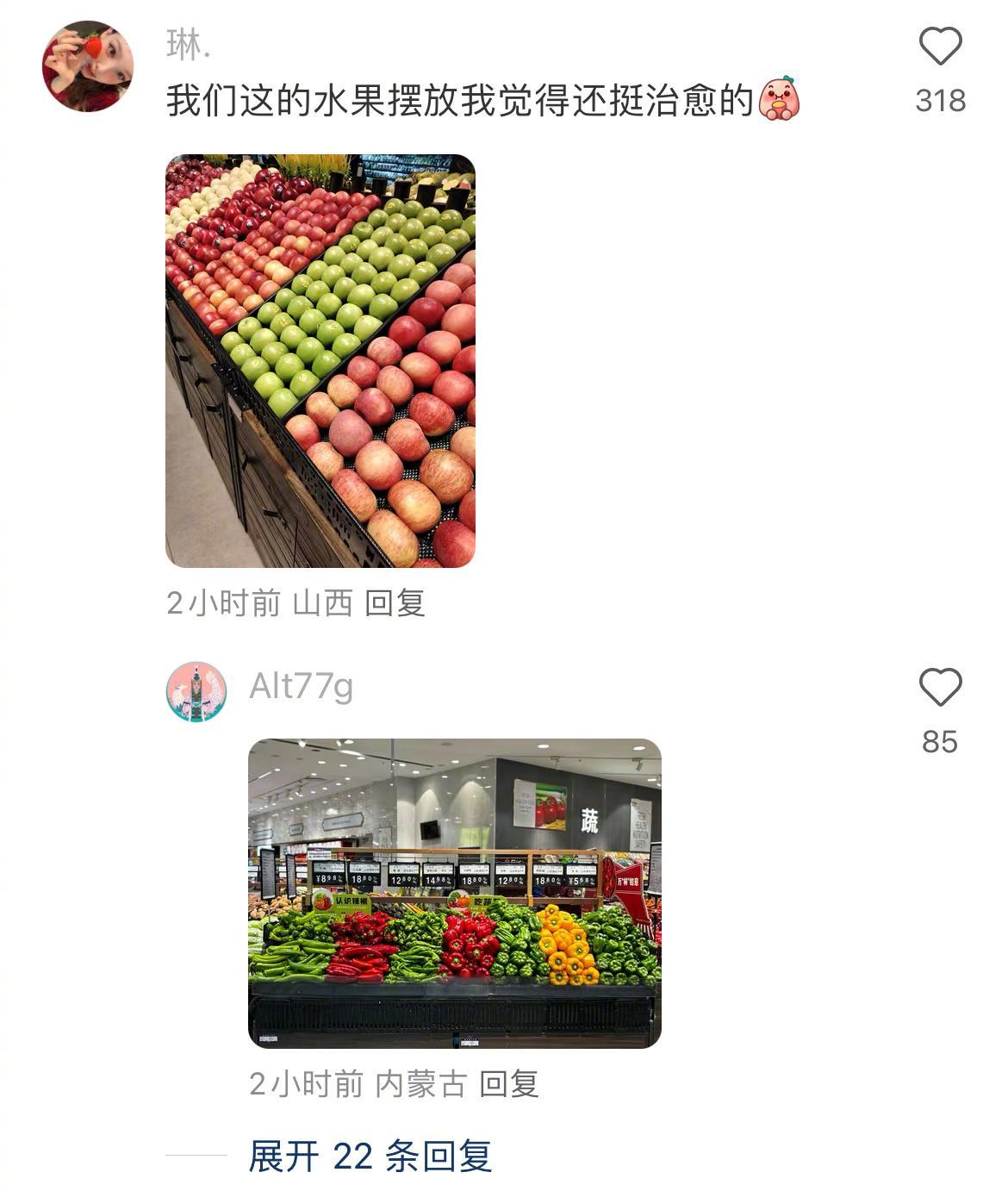This screenshot has width=1008, height=1191.
Task: Expand 展开 22 条回复
Action: pos(370,1156)
